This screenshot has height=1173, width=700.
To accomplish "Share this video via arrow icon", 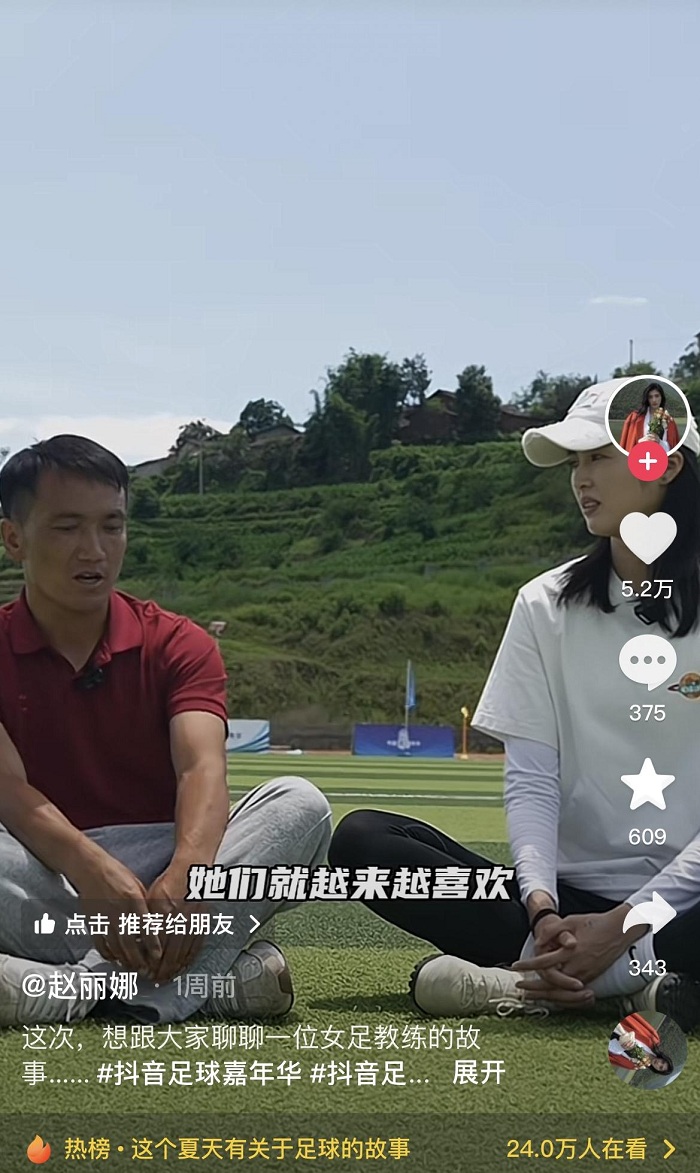I will (648, 914).
